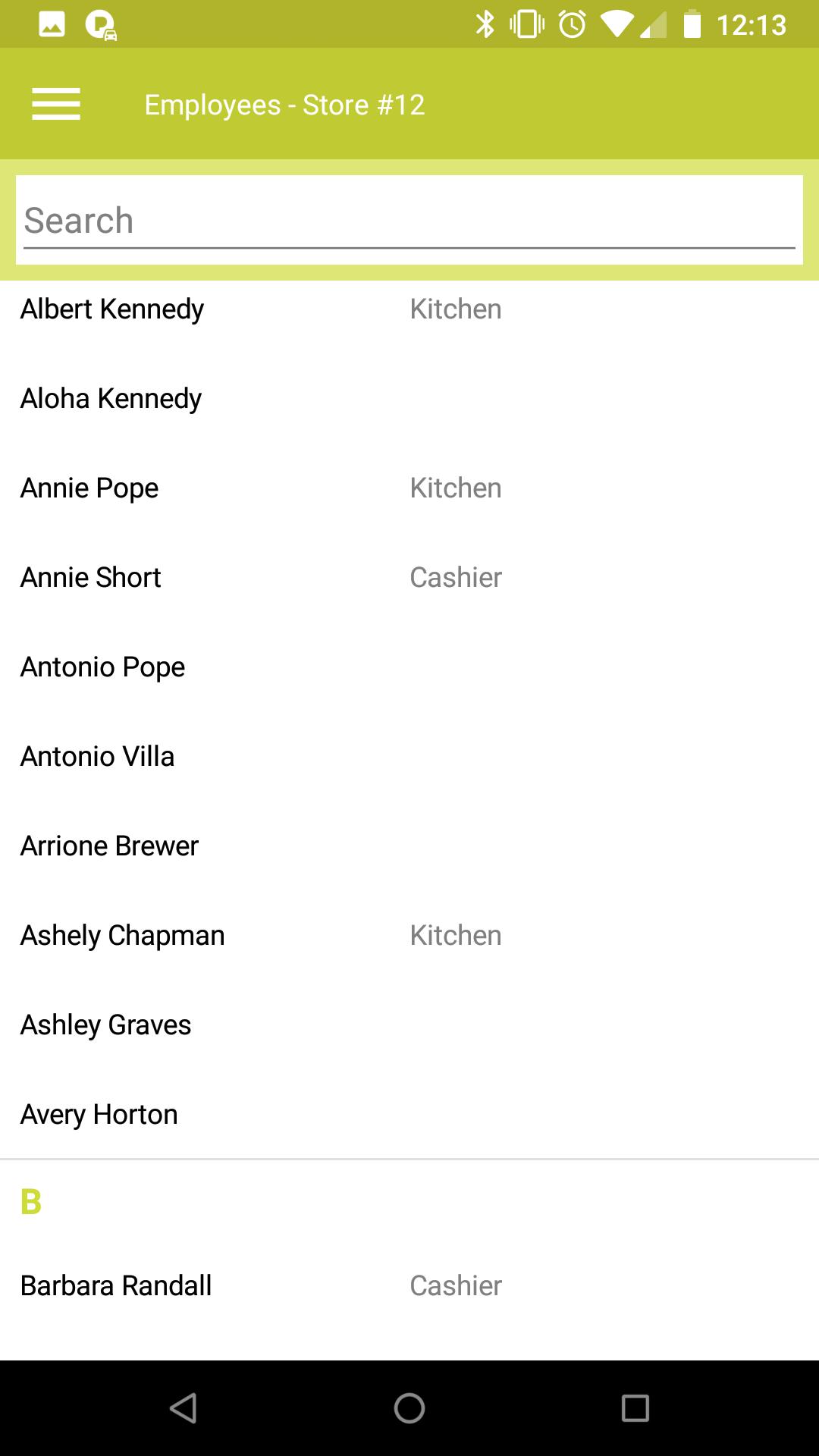View Annie Short, the cashier

[x=91, y=578]
